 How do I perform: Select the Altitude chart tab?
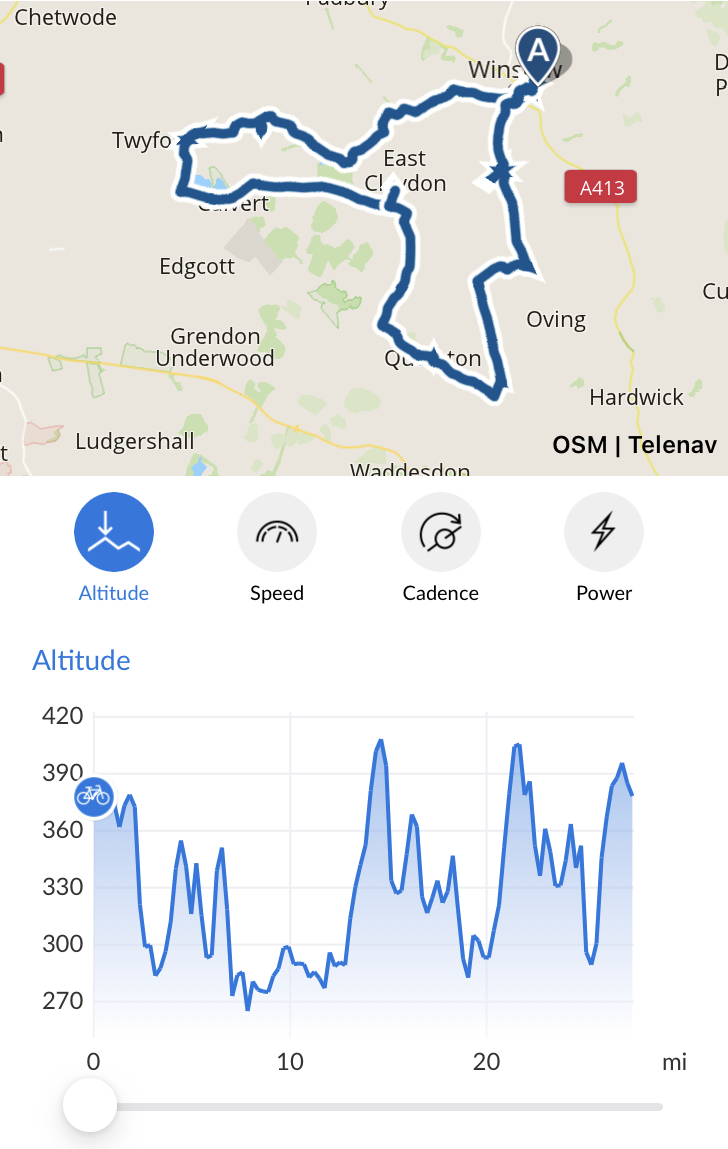[114, 533]
